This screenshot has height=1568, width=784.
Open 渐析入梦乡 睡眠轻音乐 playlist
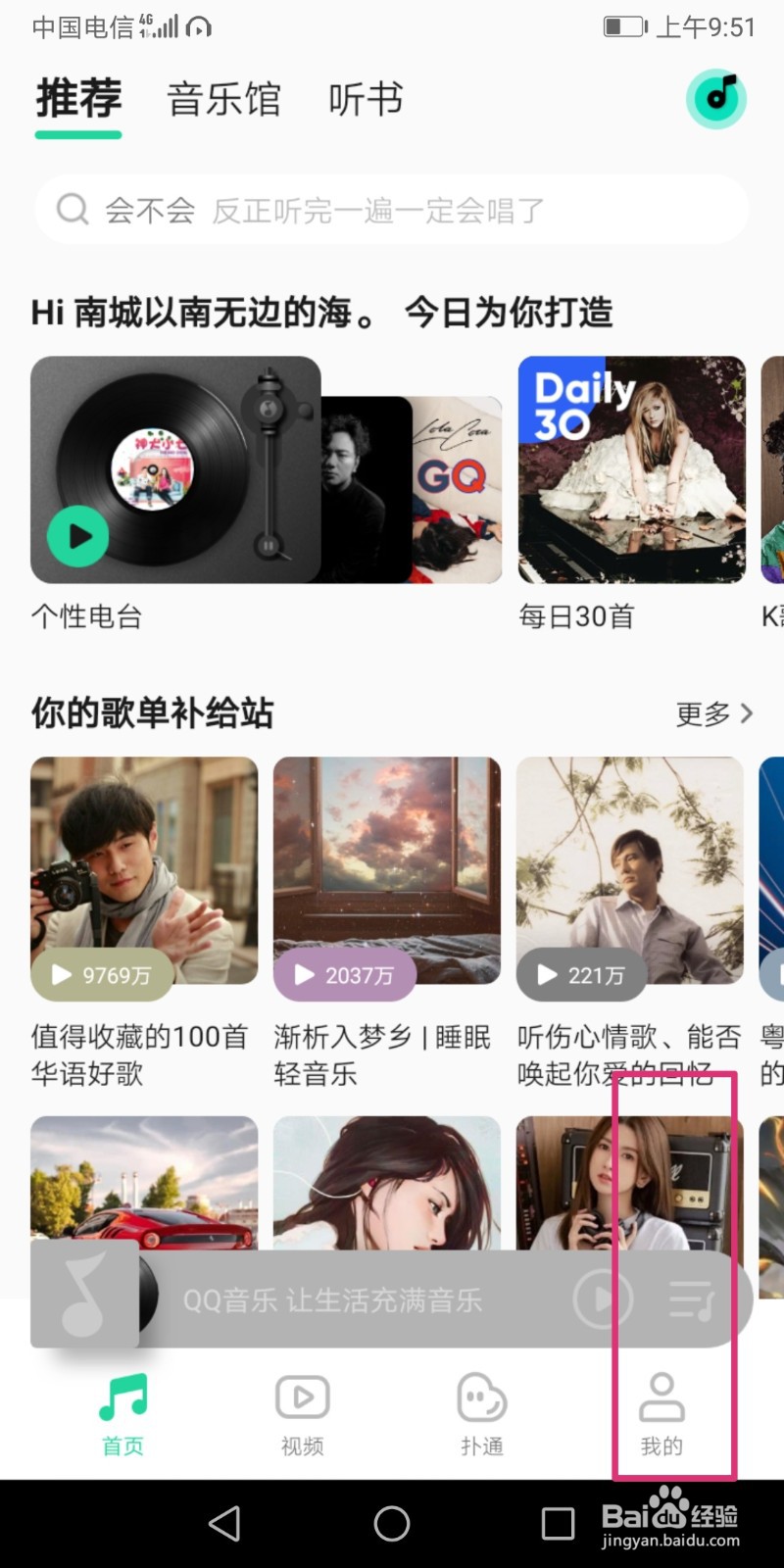tap(386, 870)
